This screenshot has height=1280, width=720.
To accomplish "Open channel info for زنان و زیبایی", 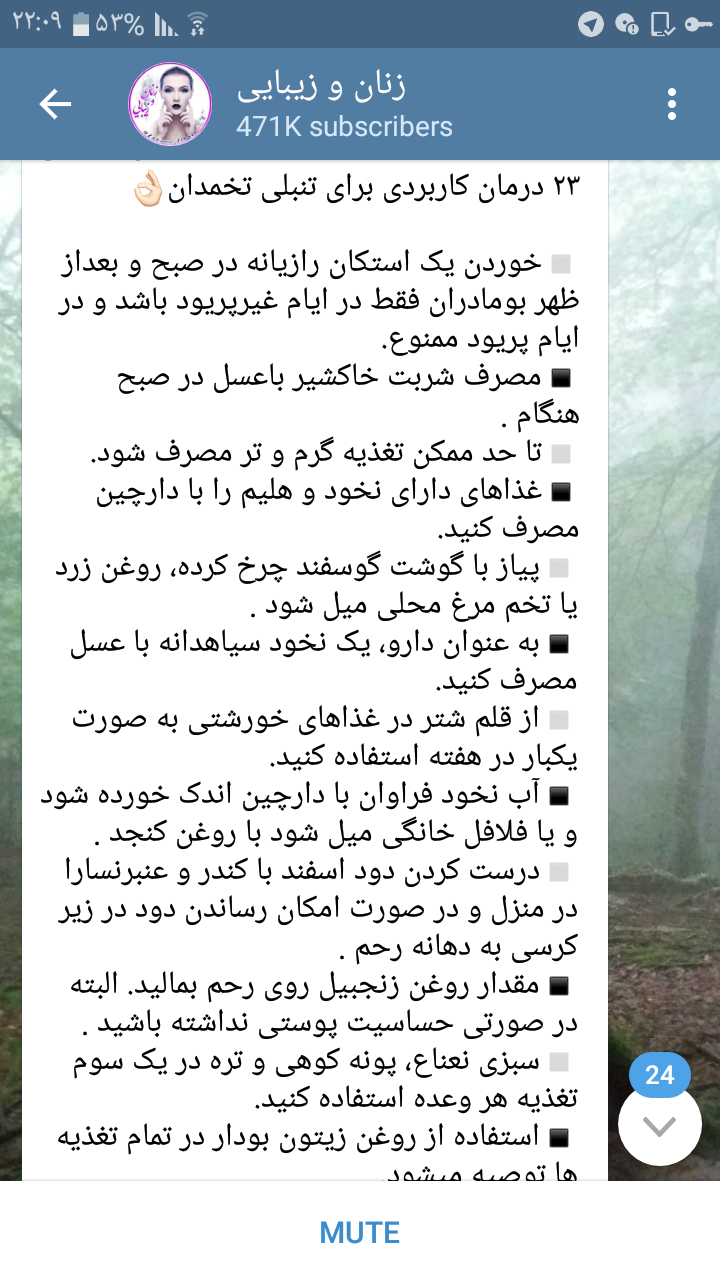I will pyautogui.click(x=345, y=104).
